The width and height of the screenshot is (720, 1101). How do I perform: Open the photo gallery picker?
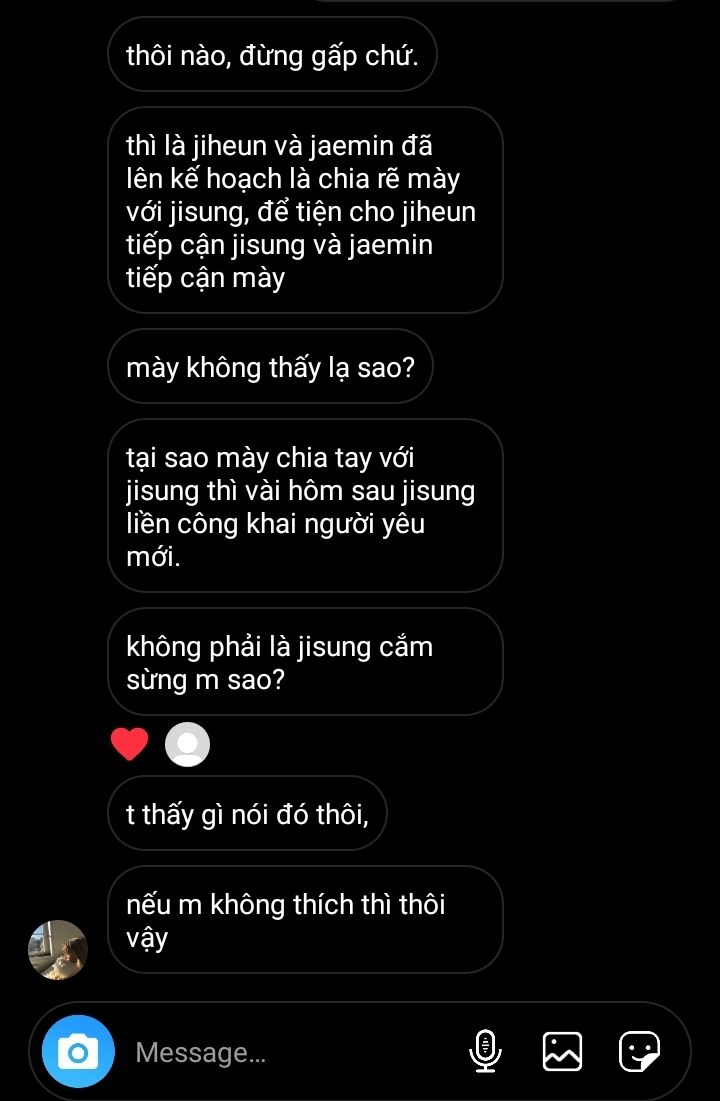(x=562, y=1051)
